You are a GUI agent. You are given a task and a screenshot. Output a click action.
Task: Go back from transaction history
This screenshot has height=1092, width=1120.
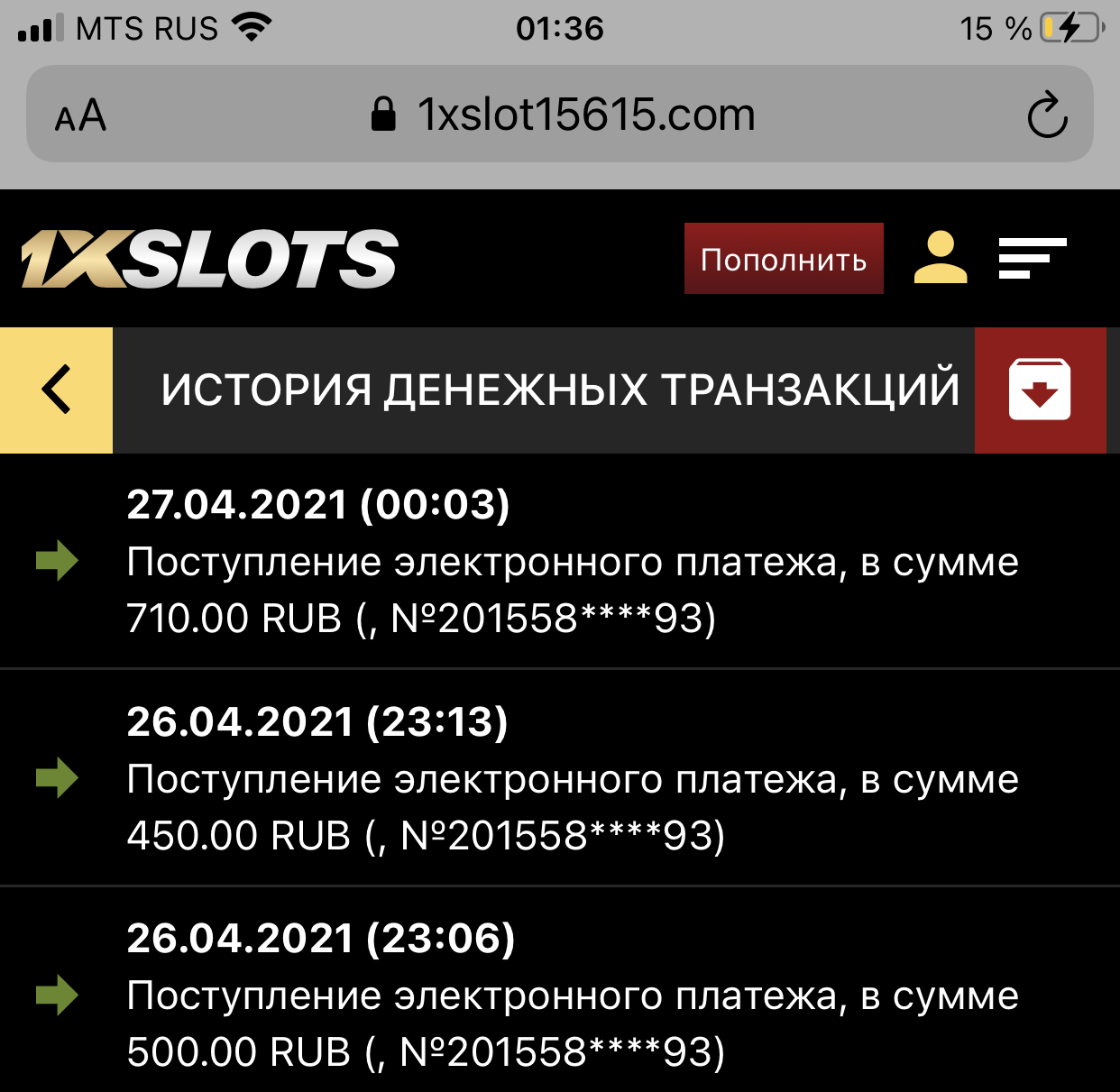(56, 390)
